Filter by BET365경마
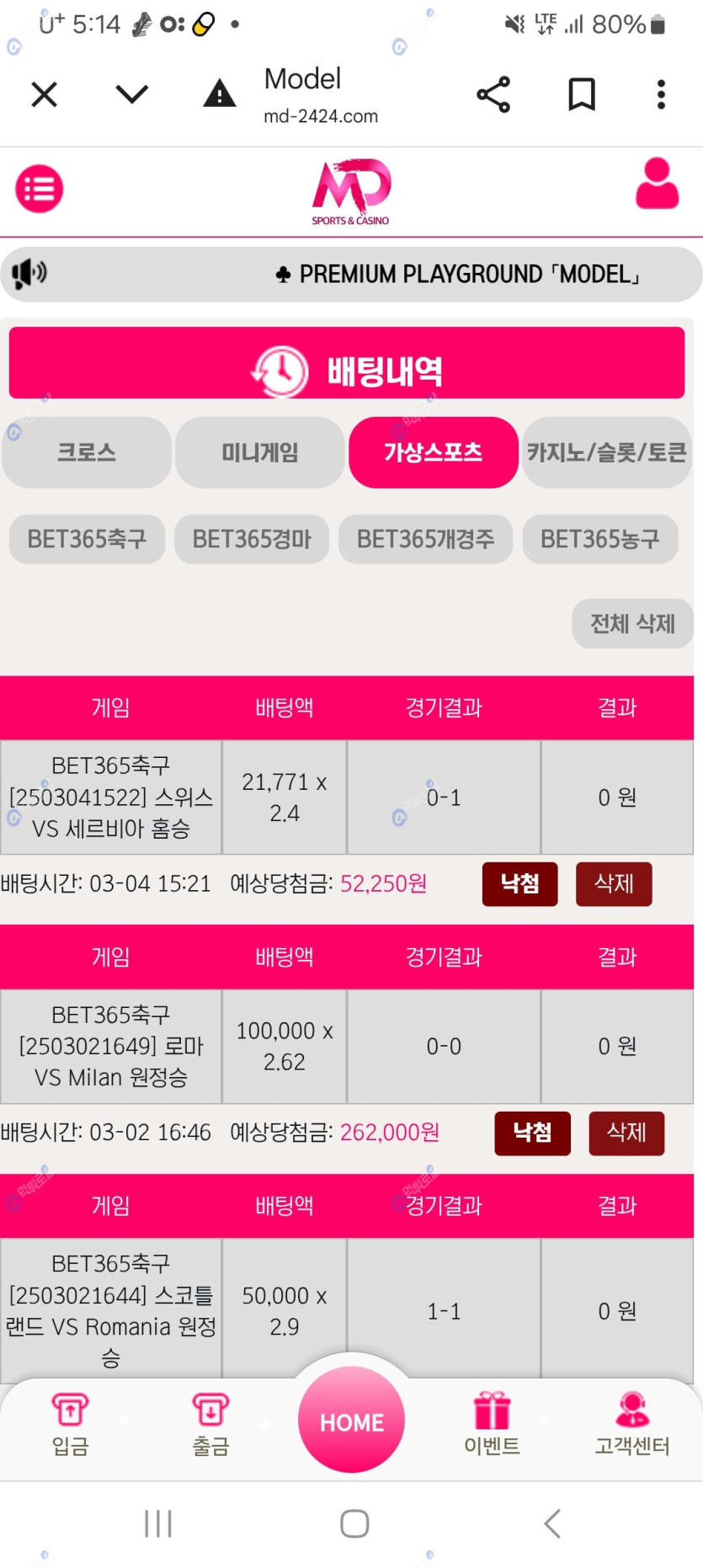This screenshot has height=1568, width=703. [x=252, y=539]
